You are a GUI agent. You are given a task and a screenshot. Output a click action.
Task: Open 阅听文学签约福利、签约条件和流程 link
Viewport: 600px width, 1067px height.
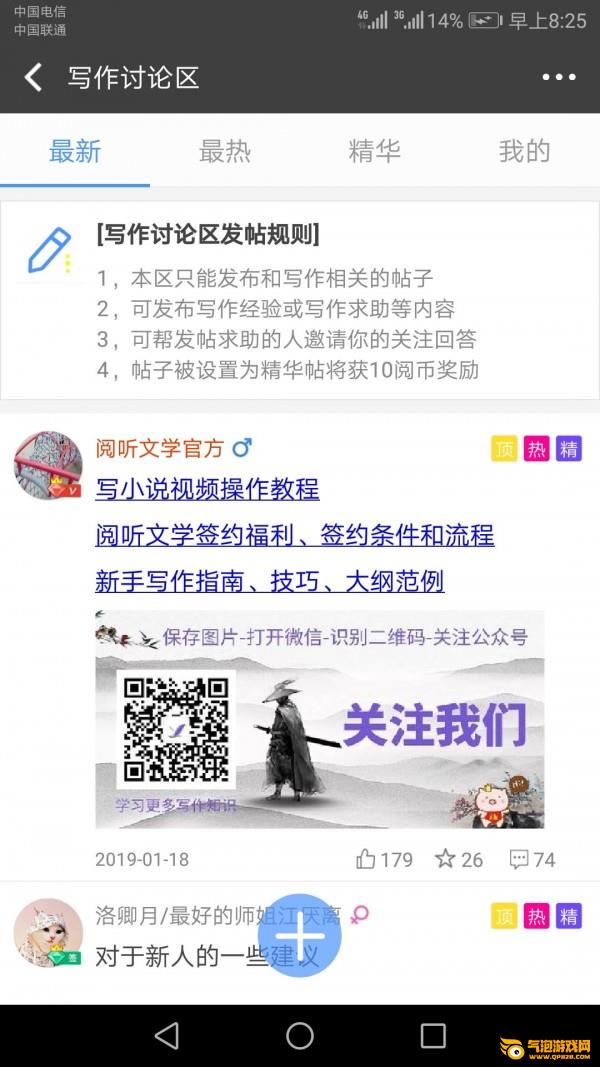[x=294, y=535]
